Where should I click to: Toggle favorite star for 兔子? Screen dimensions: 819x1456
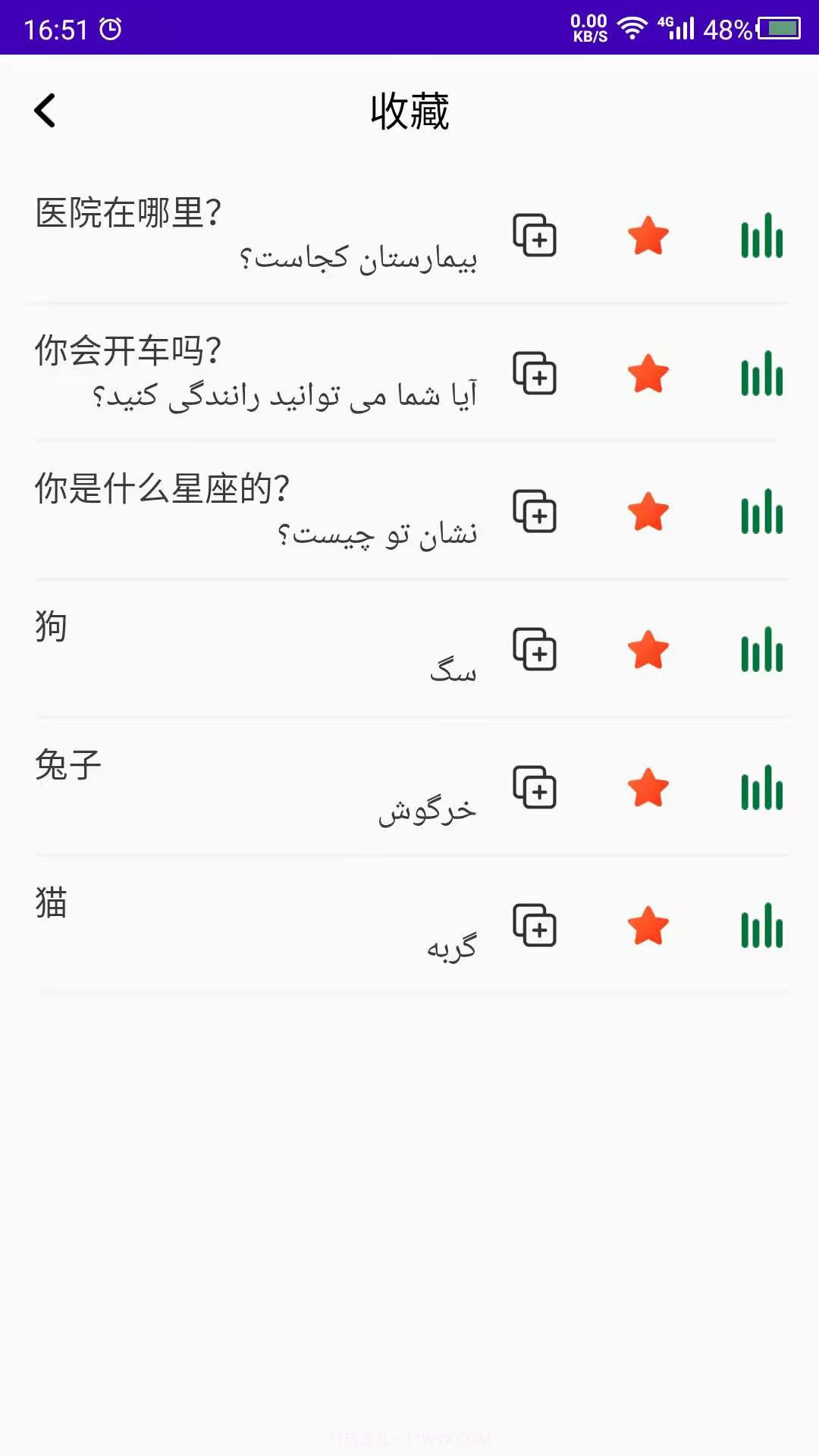[x=648, y=789]
